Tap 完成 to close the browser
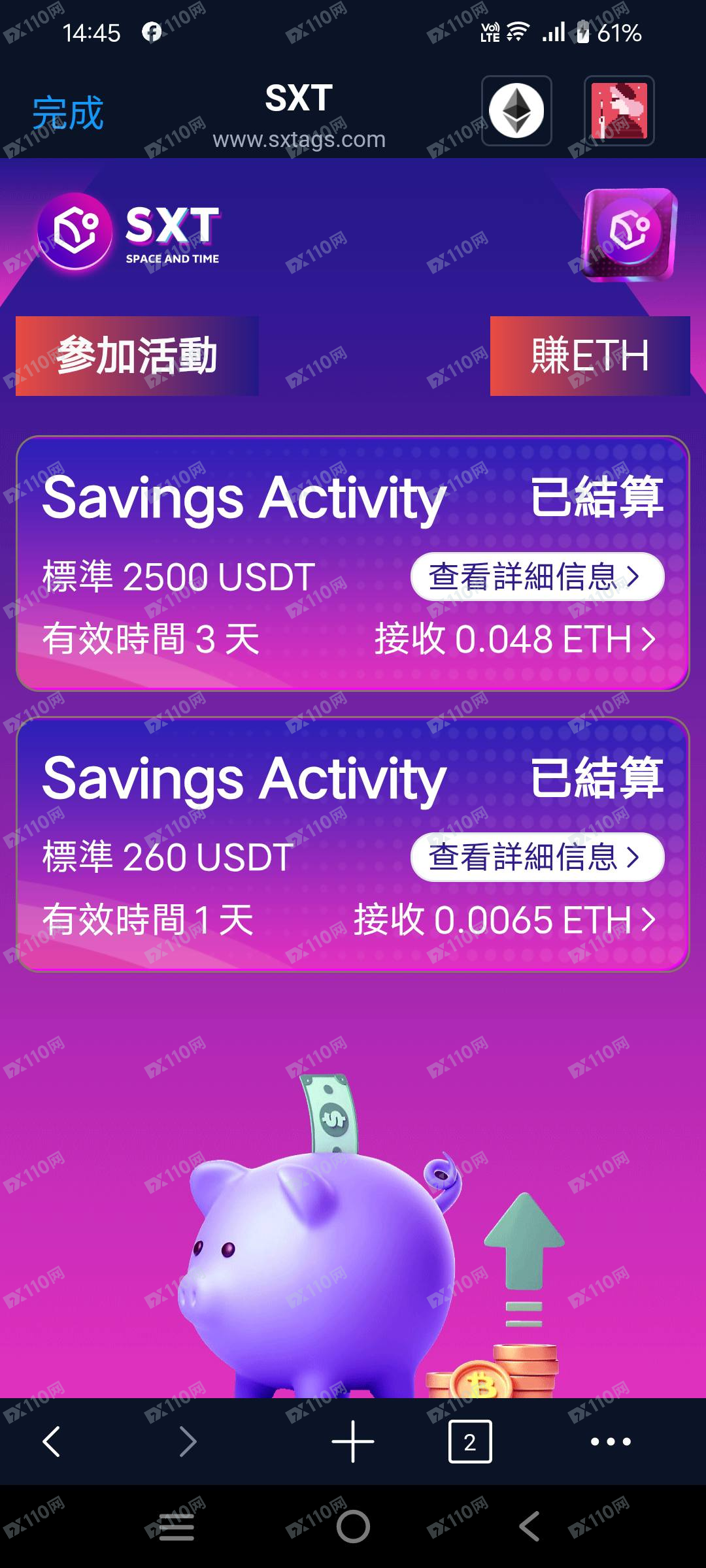 pos(68,112)
